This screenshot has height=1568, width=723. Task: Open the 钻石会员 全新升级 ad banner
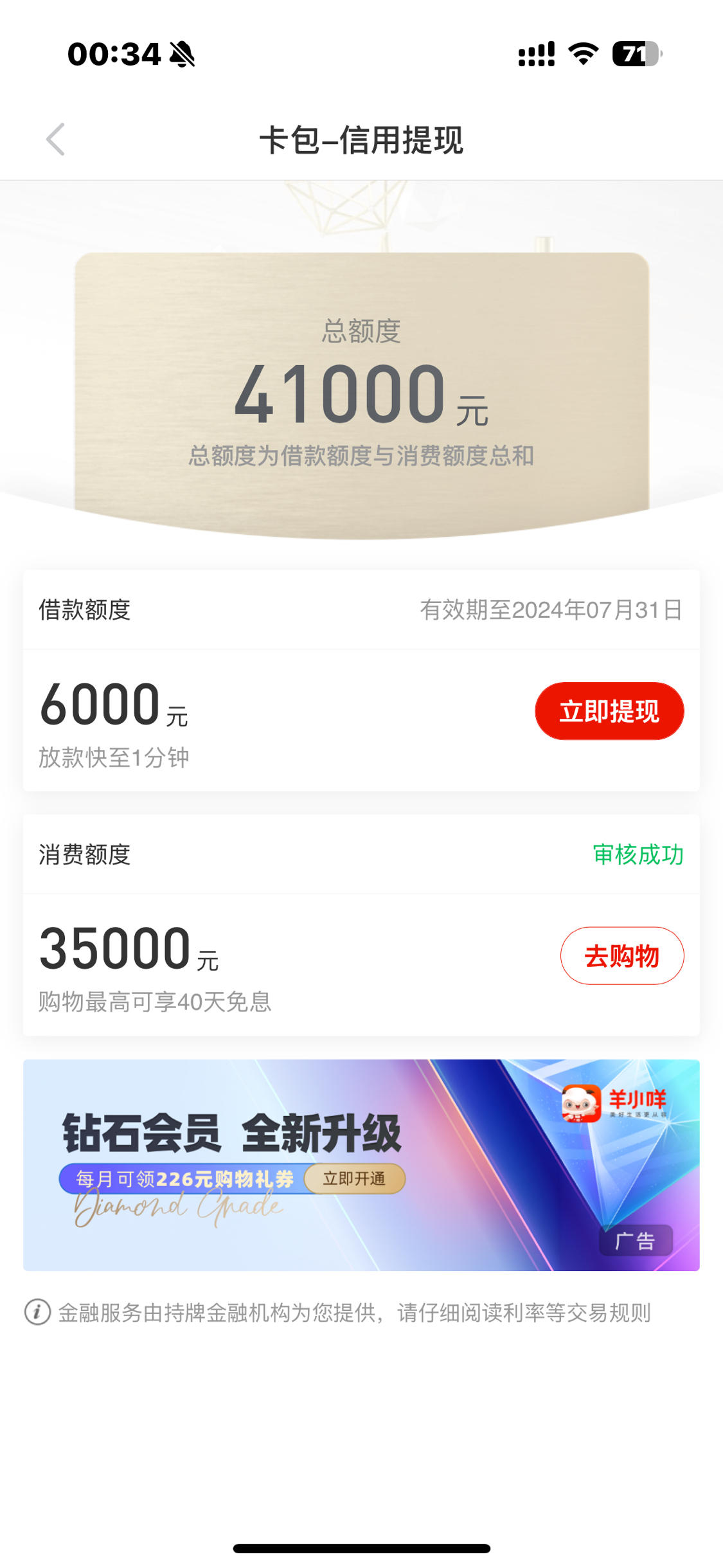click(x=361, y=1164)
